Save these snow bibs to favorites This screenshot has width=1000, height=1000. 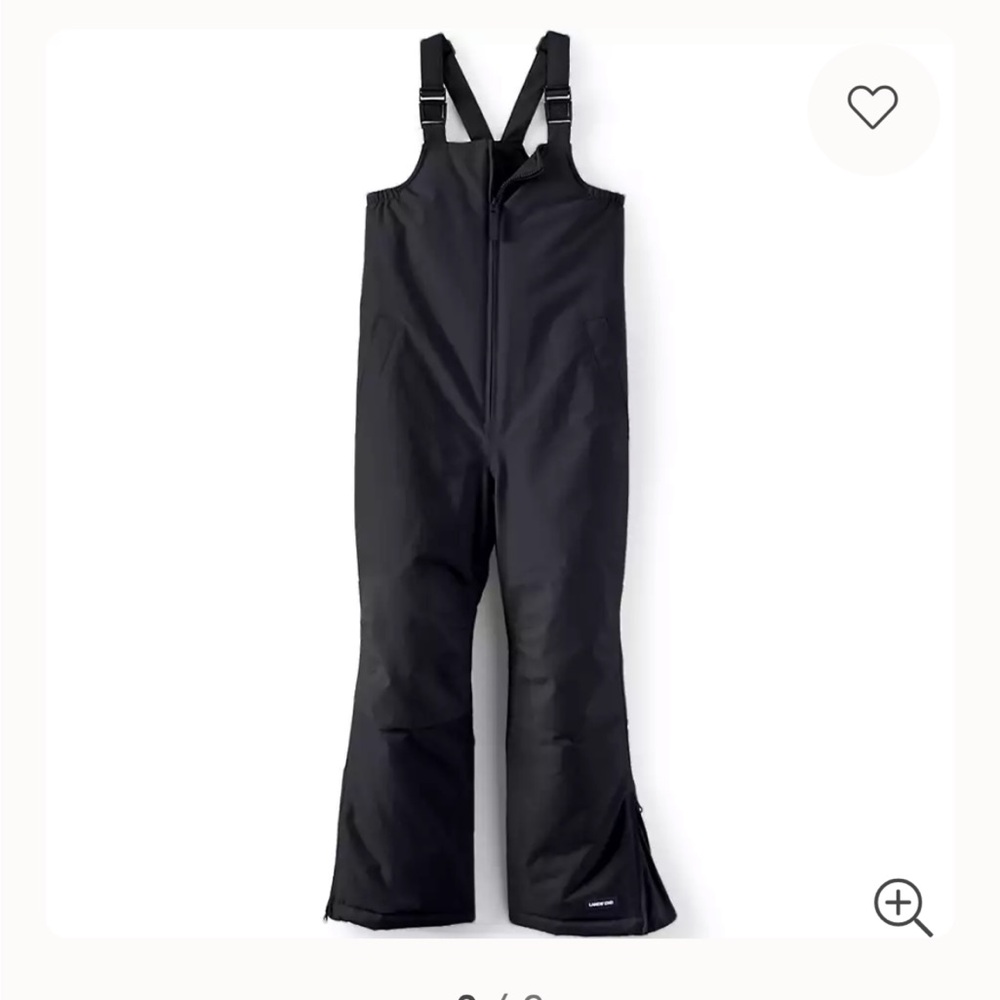[x=873, y=107]
